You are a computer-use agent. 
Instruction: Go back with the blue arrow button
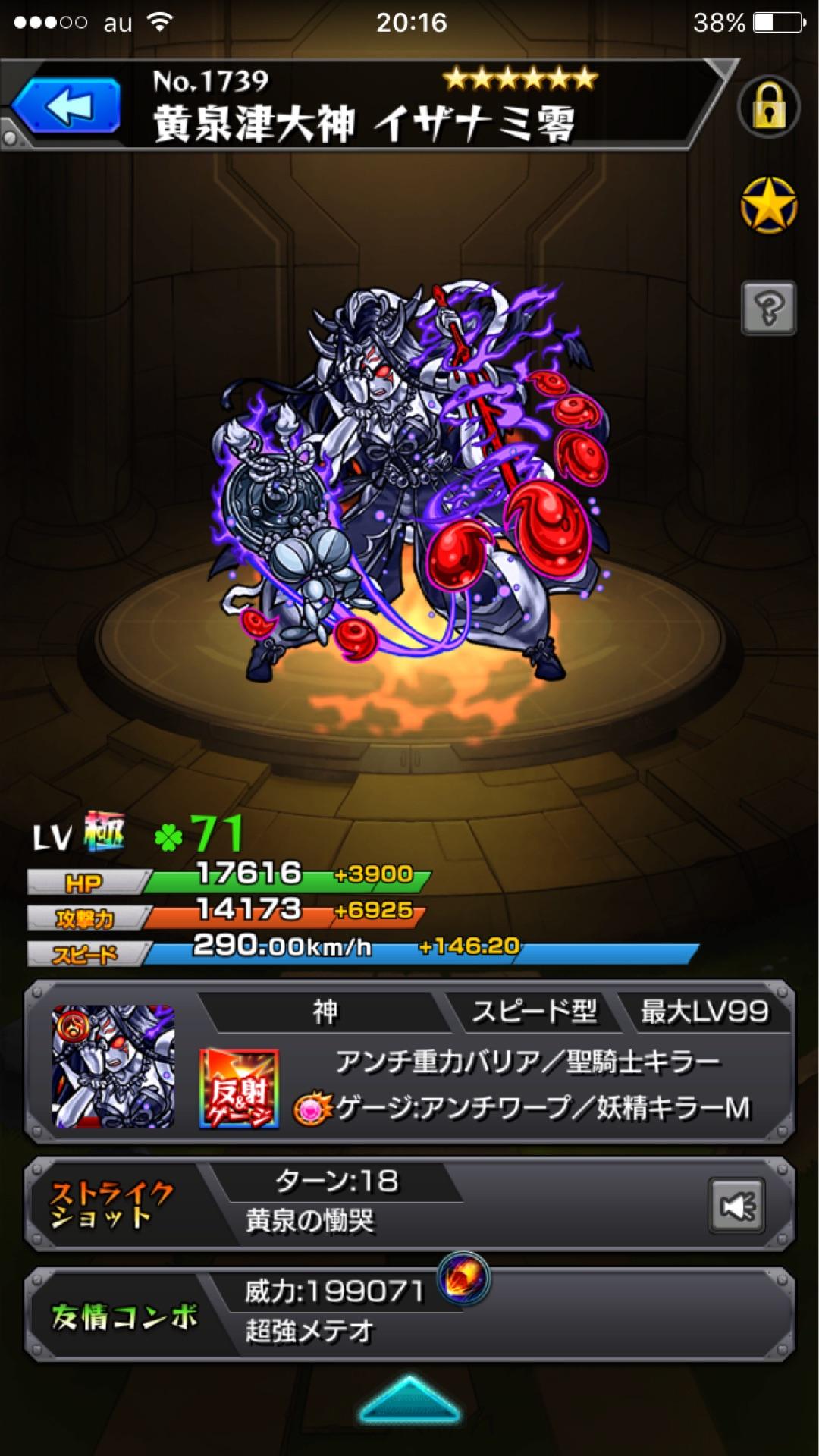click(x=67, y=107)
